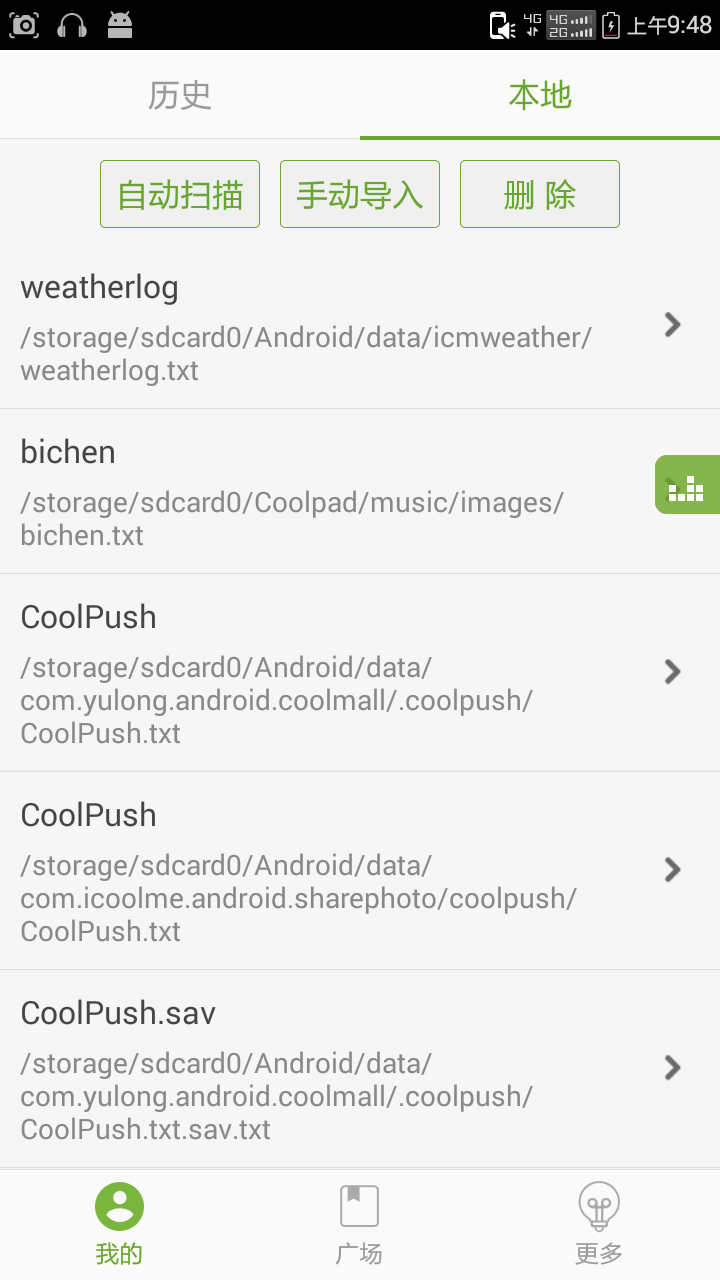
Task: Switch to the 历史 tab
Action: point(180,95)
